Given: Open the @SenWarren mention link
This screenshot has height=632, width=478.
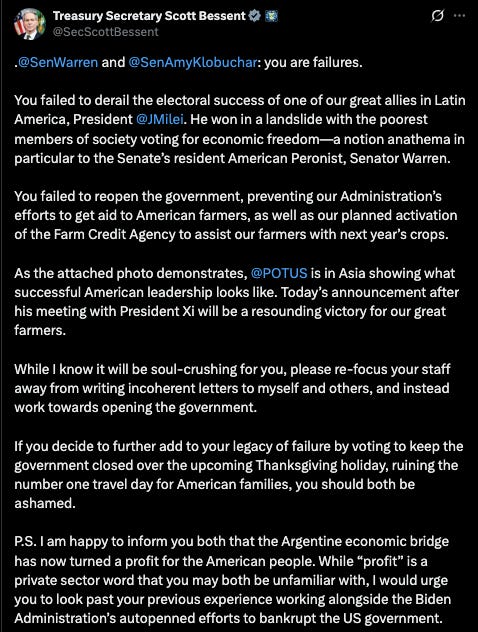Looking at the screenshot, I should click(x=58, y=62).
